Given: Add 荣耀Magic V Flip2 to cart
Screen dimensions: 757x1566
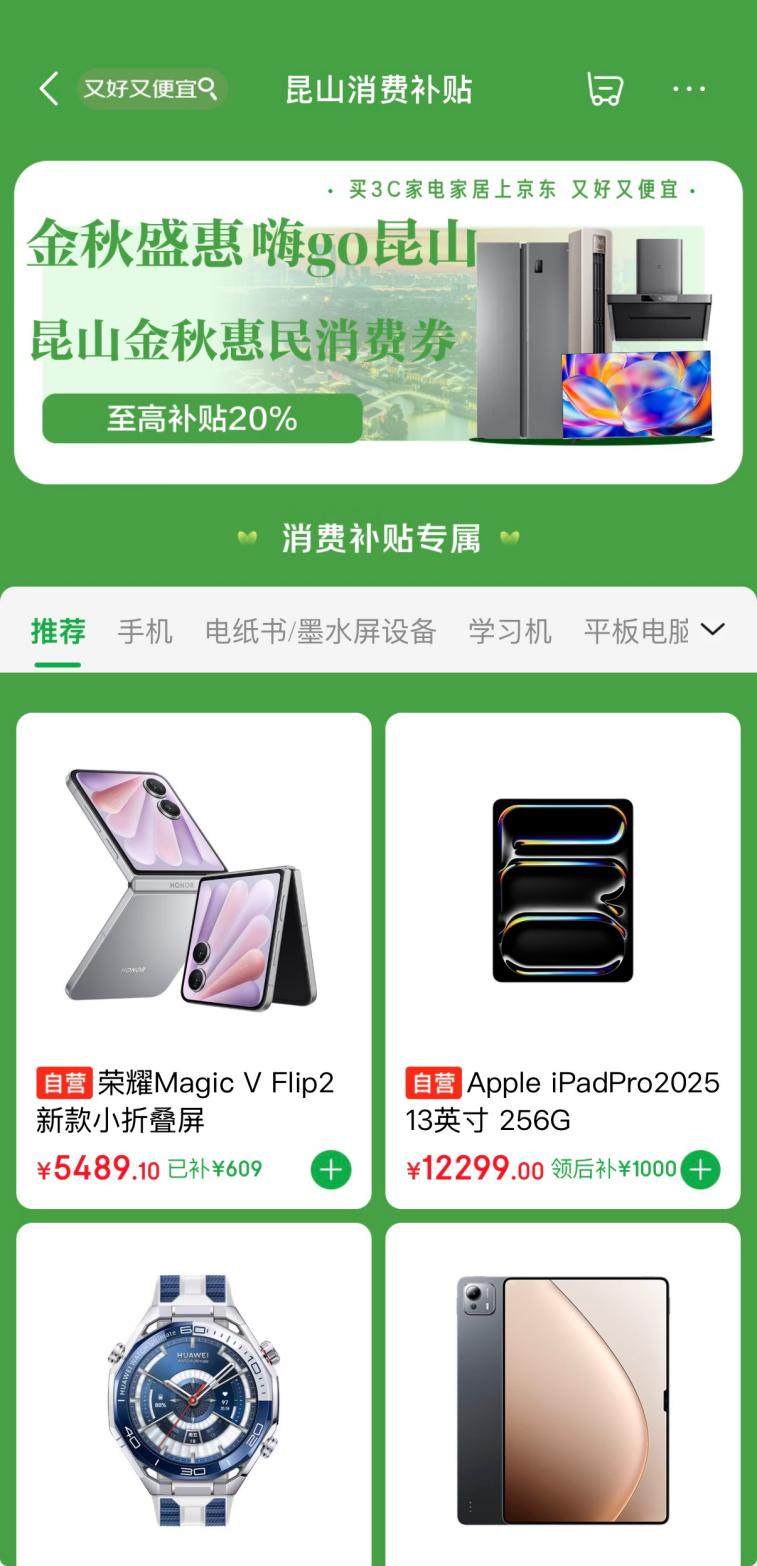Looking at the screenshot, I should pos(331,1169).
